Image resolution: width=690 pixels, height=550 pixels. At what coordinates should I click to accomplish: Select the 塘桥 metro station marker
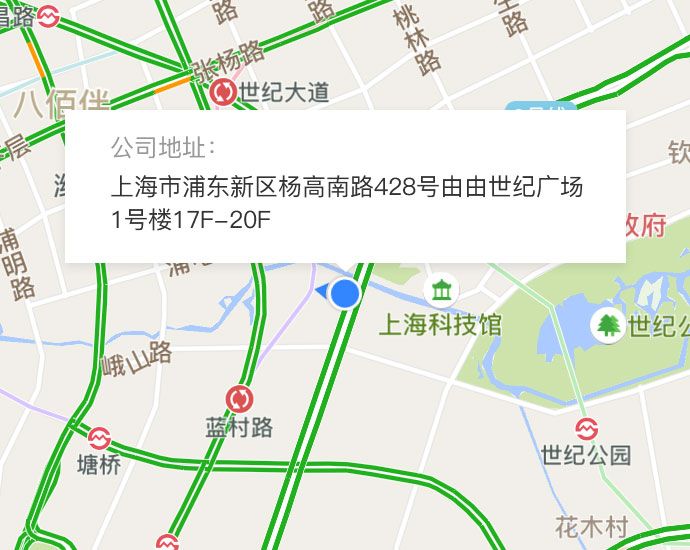tap(99, 438)
